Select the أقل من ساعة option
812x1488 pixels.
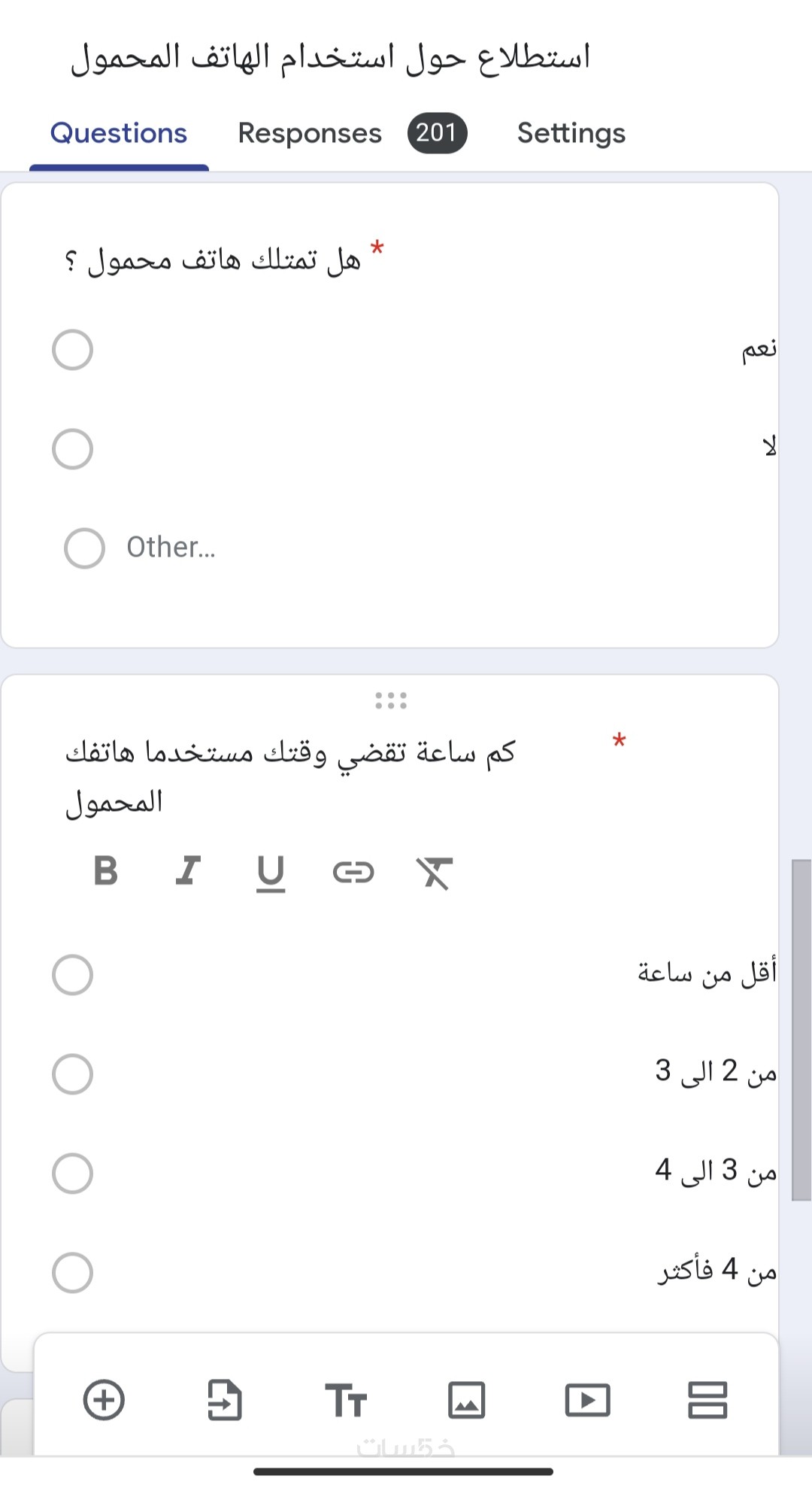(x=73, y=975)
